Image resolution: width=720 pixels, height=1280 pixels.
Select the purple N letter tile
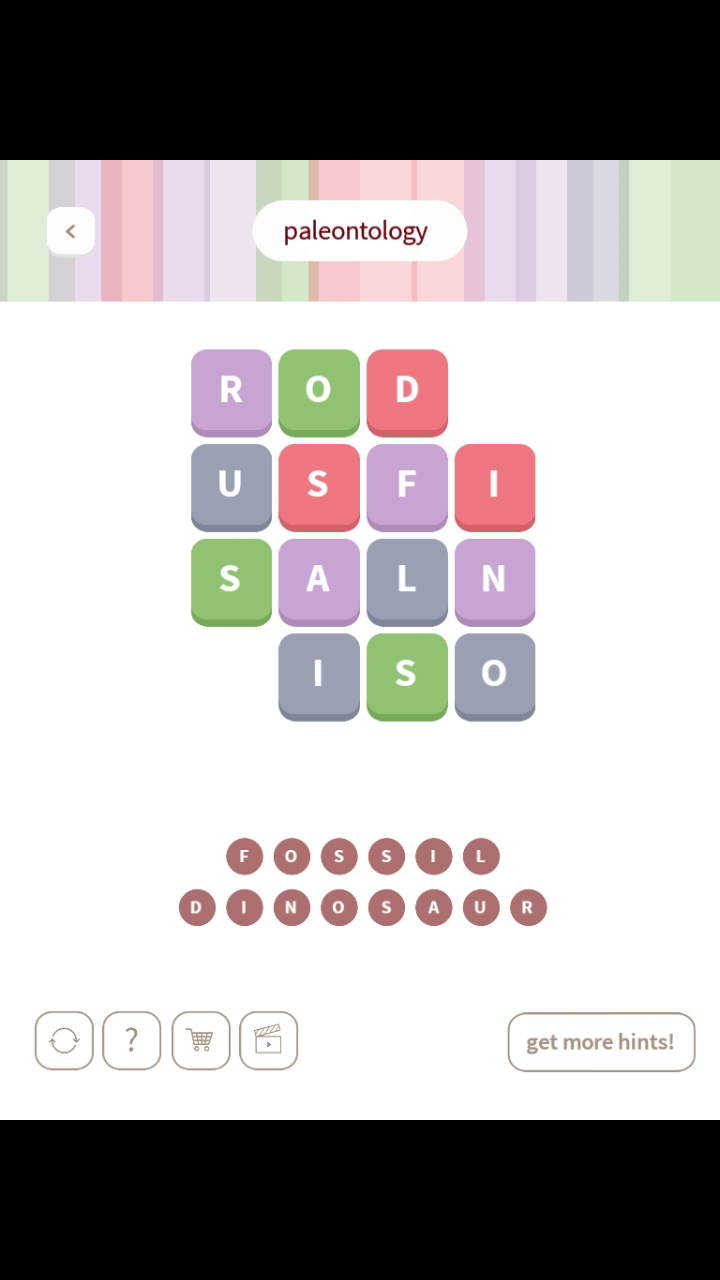(495, 580)
